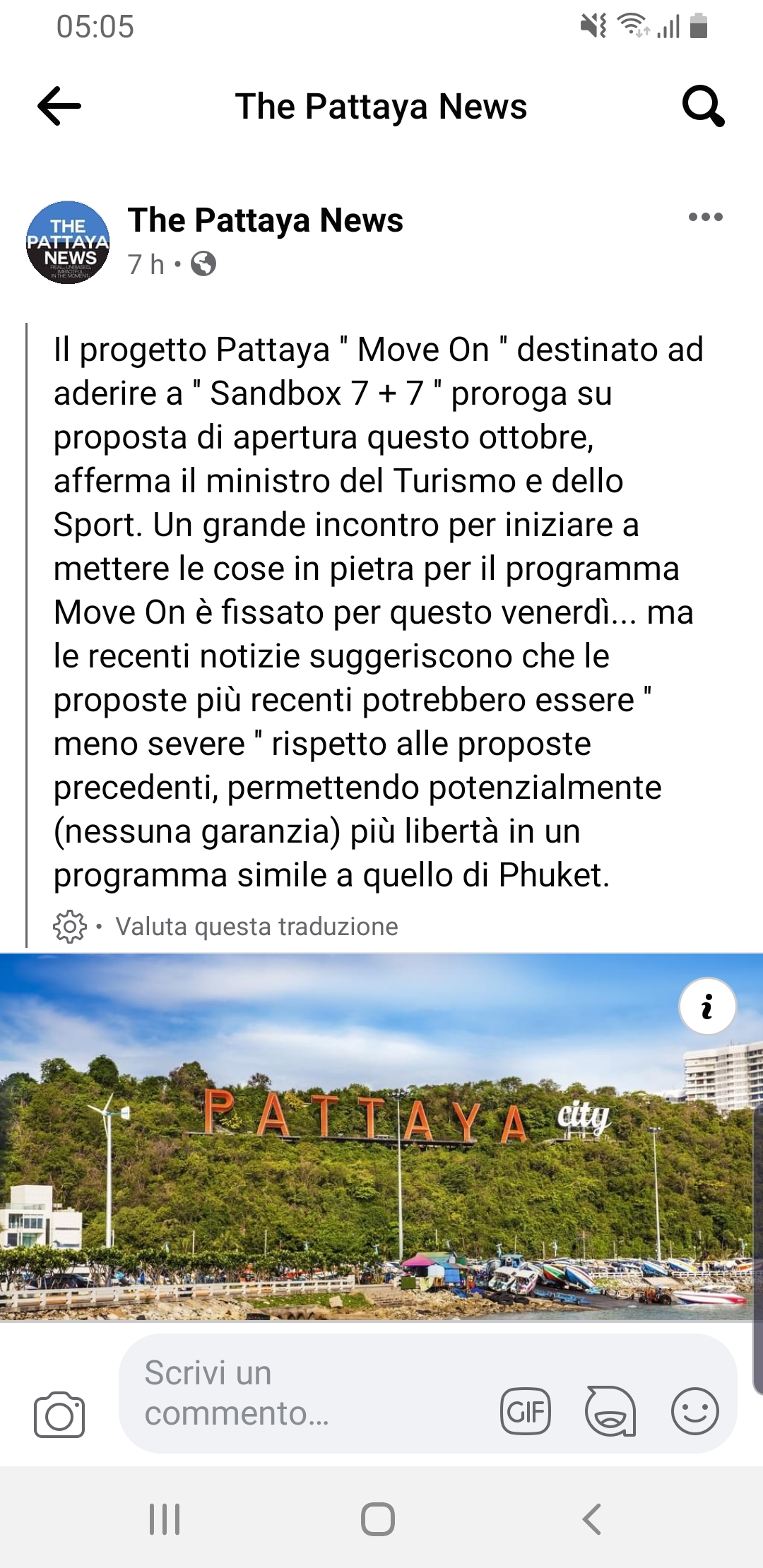Click the globe privacy icon on post
763x1568 pixels.
click(204, 265)
